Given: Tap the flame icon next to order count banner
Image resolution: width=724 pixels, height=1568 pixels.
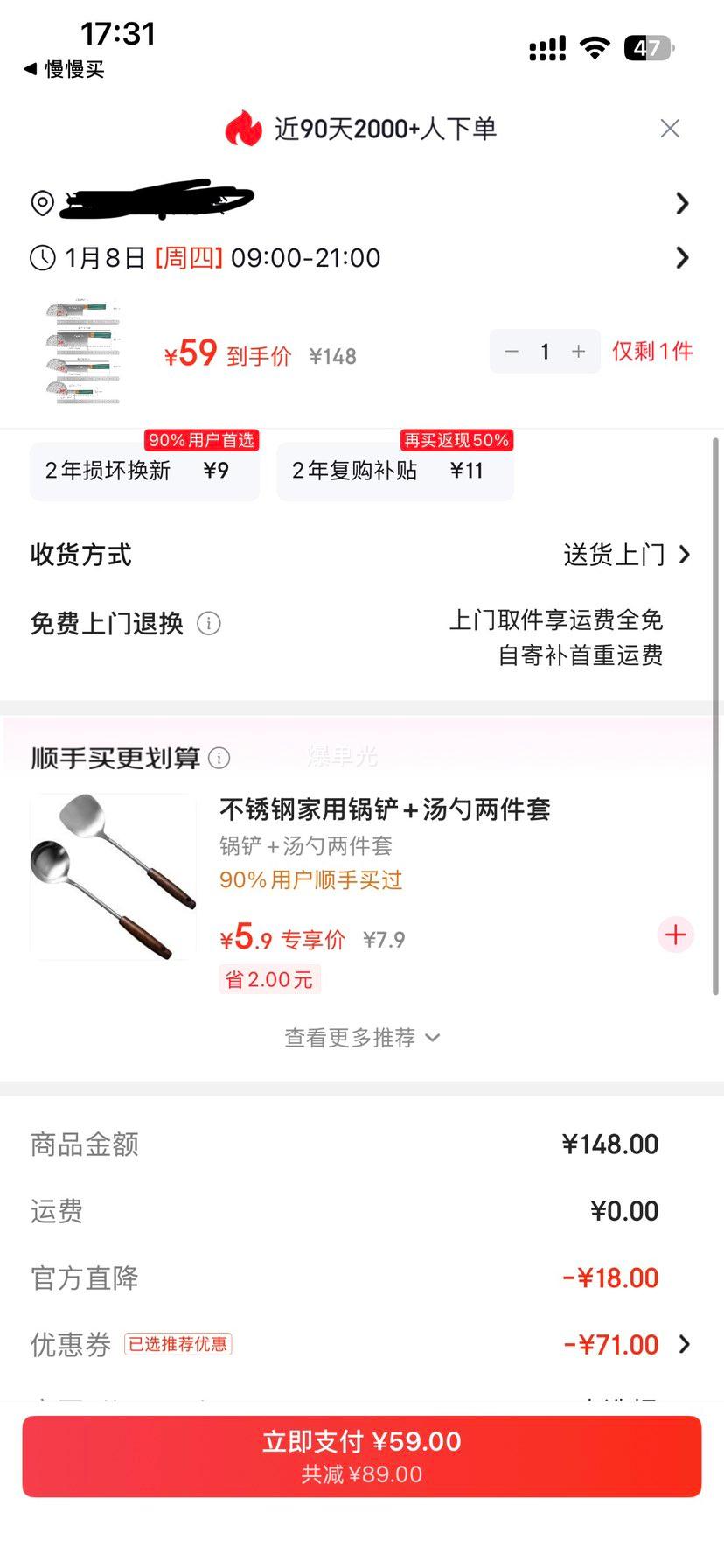Looking at the screenshot, I should [246, 128].
